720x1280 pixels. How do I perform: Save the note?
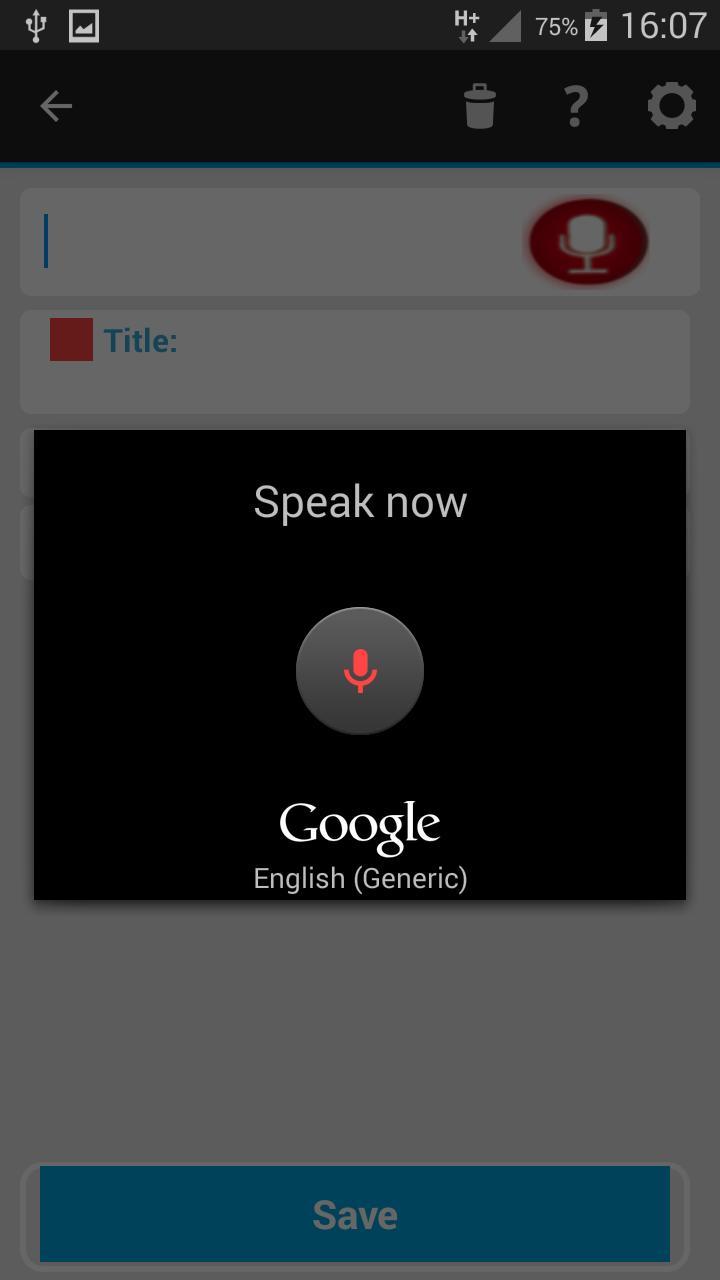point(355,1214)
